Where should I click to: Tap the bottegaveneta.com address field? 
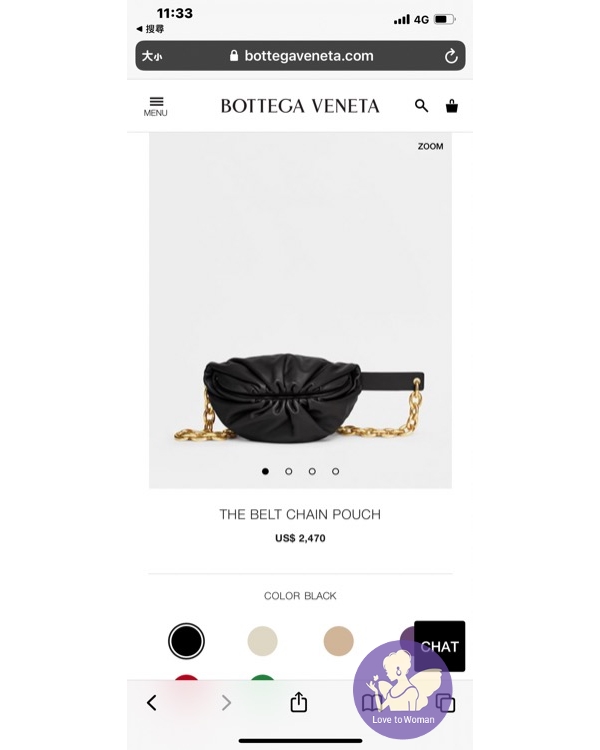pyautogui.click(x=300, y=56)
